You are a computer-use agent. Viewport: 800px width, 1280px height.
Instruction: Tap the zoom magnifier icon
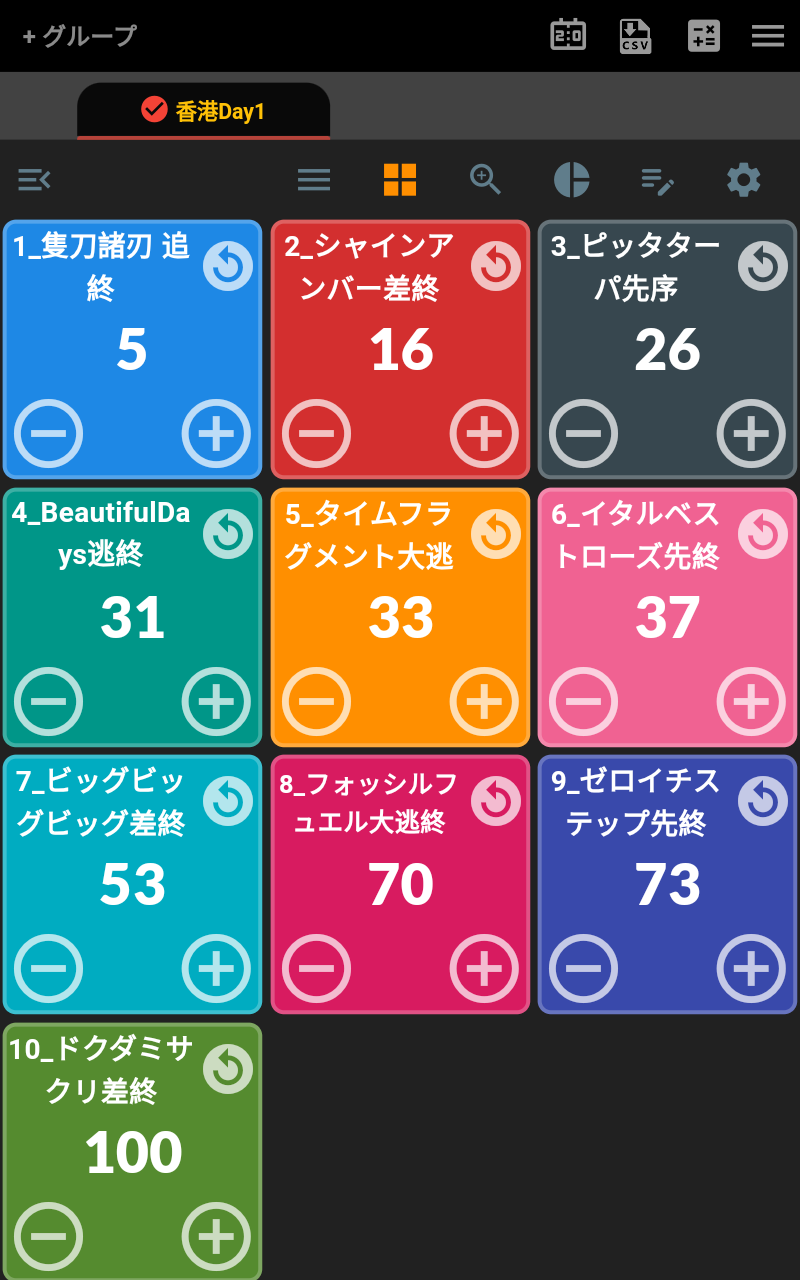[x=486, y=180]
